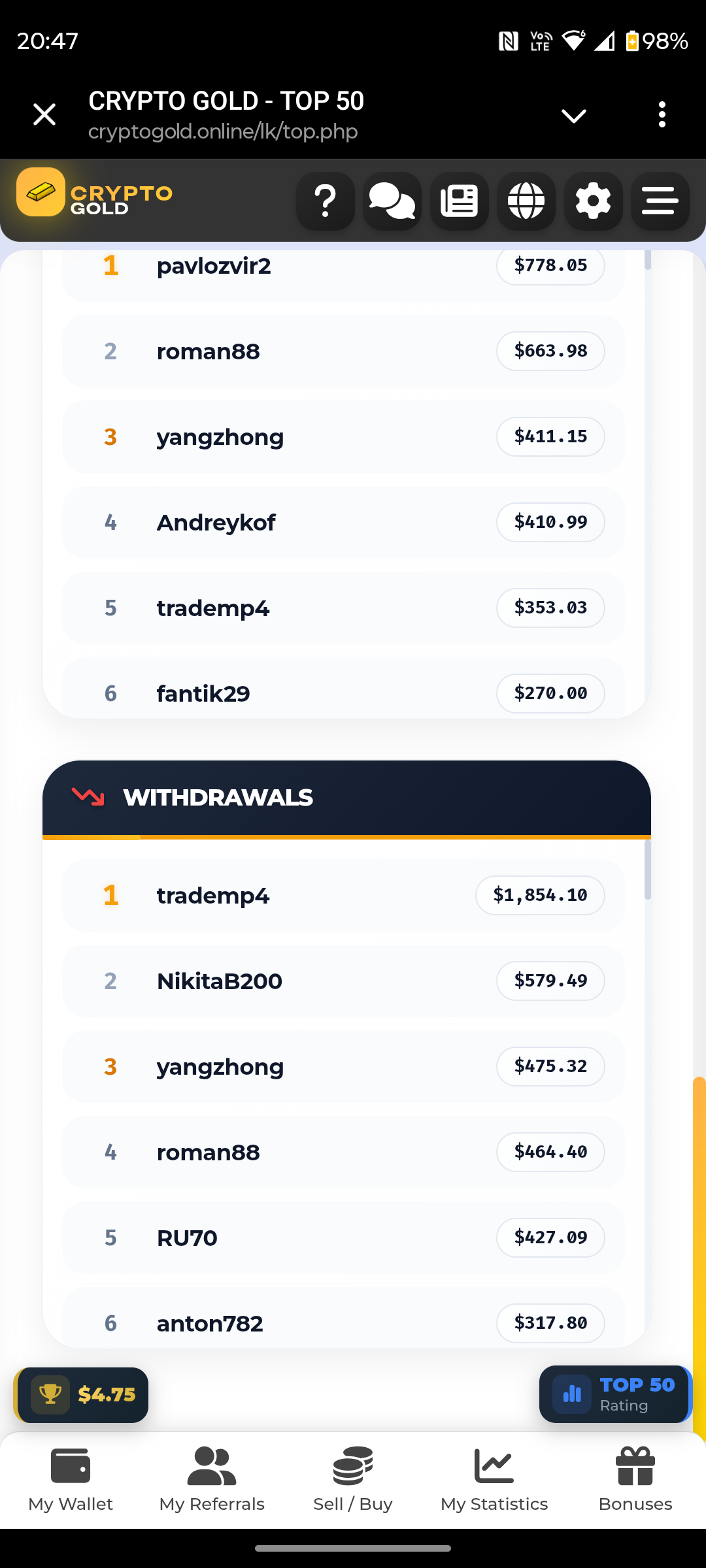The image size is (706, 1568).
Task: Tap the trophy $4.75 badge
Action: (82, 1395)
